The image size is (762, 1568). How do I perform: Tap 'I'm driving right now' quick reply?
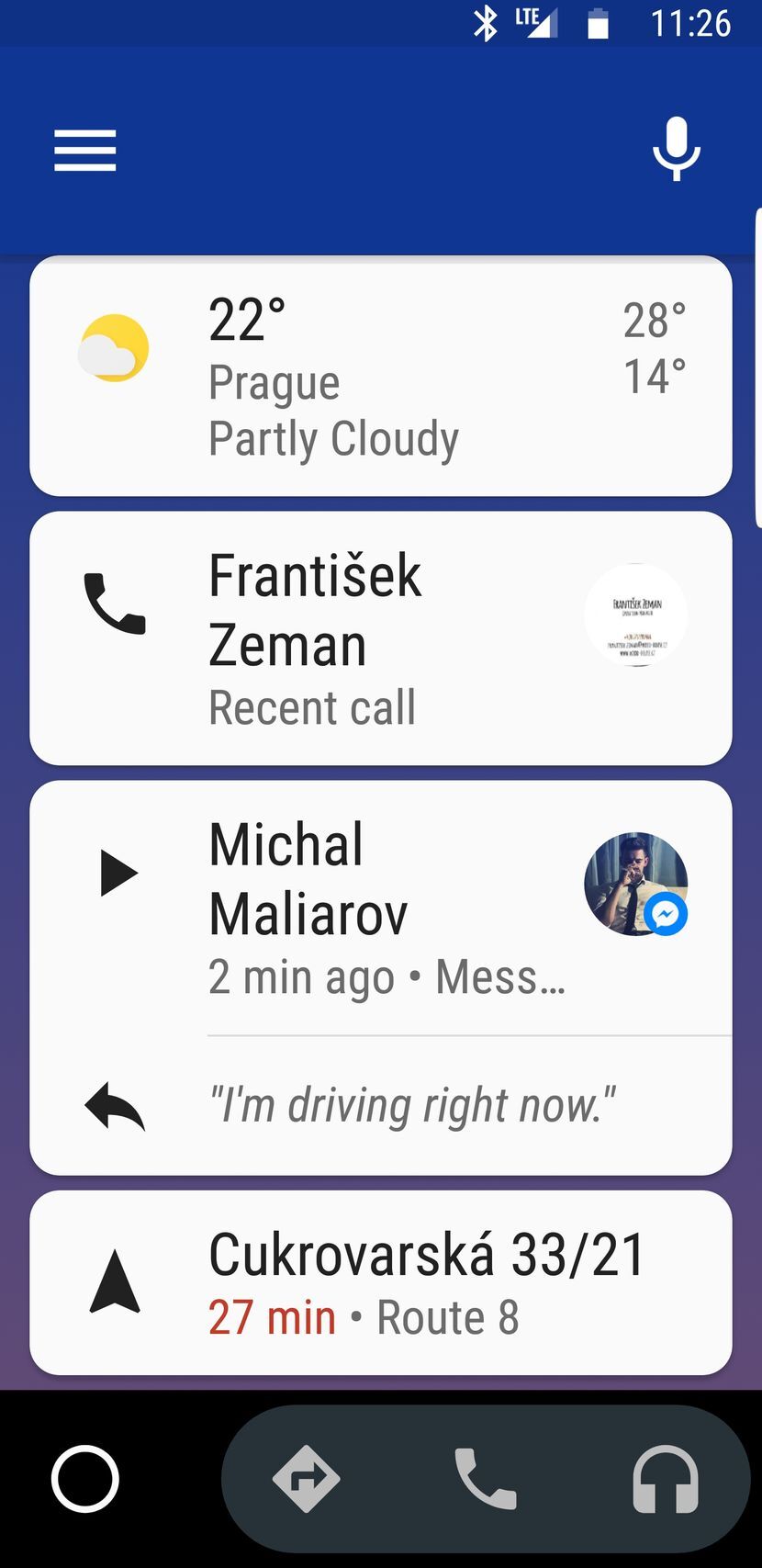tap(413, 1105)
